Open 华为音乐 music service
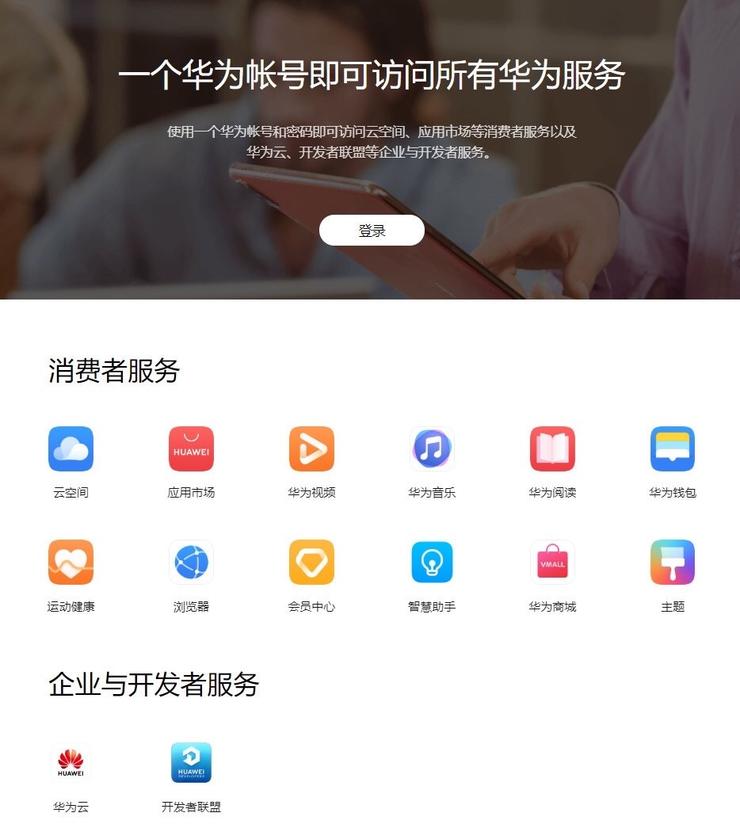Screen dimensions: 740x828 pyautogui.click(x=432, y=449)
